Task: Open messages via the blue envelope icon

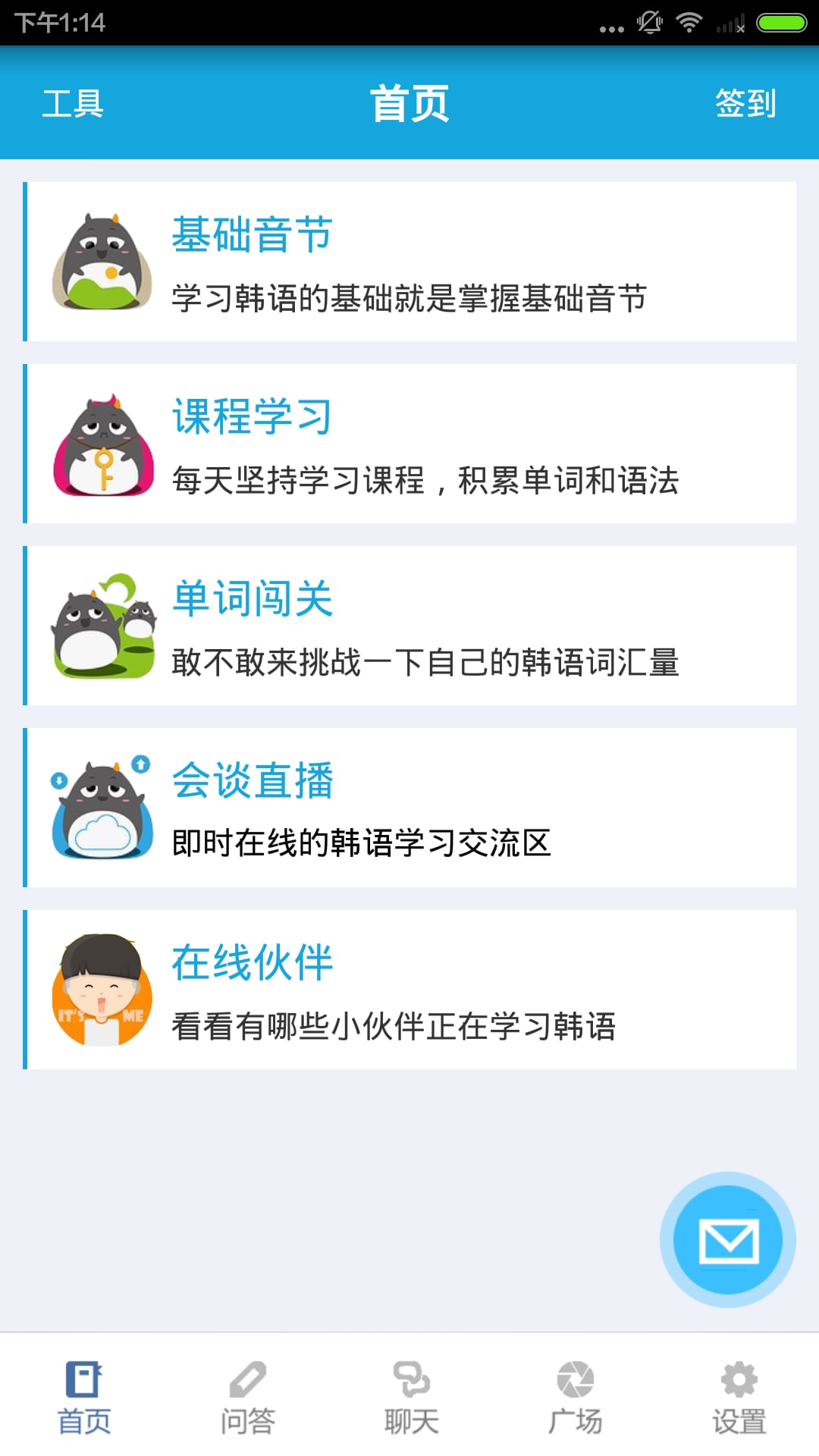Action: click(728, 1238)
